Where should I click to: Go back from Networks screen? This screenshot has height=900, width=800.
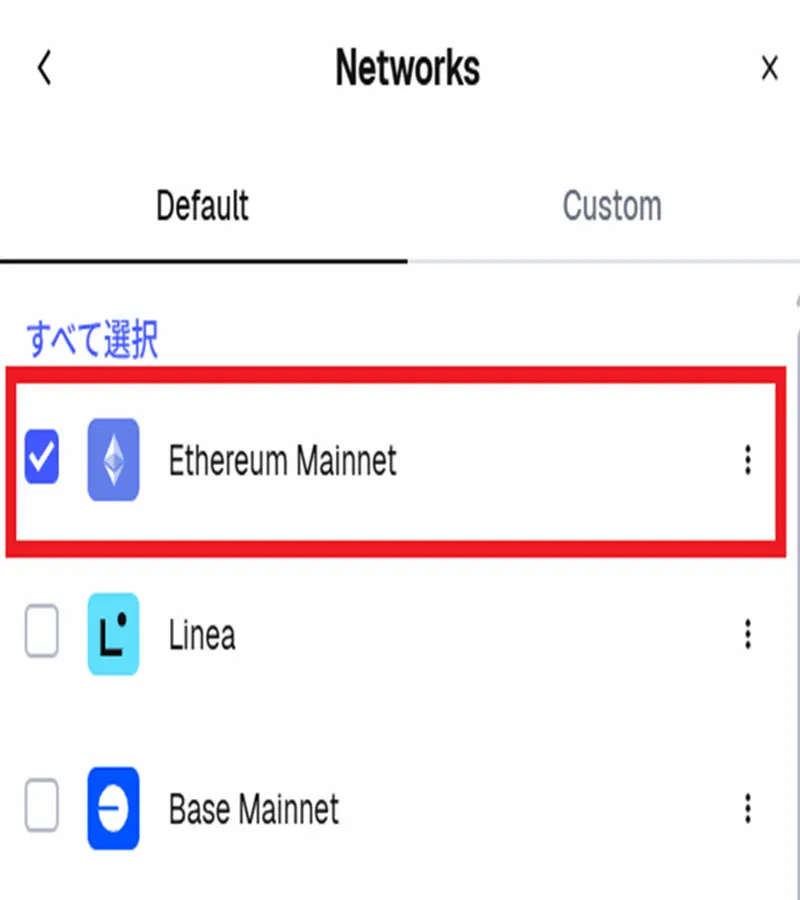click(x=44, y=69)
